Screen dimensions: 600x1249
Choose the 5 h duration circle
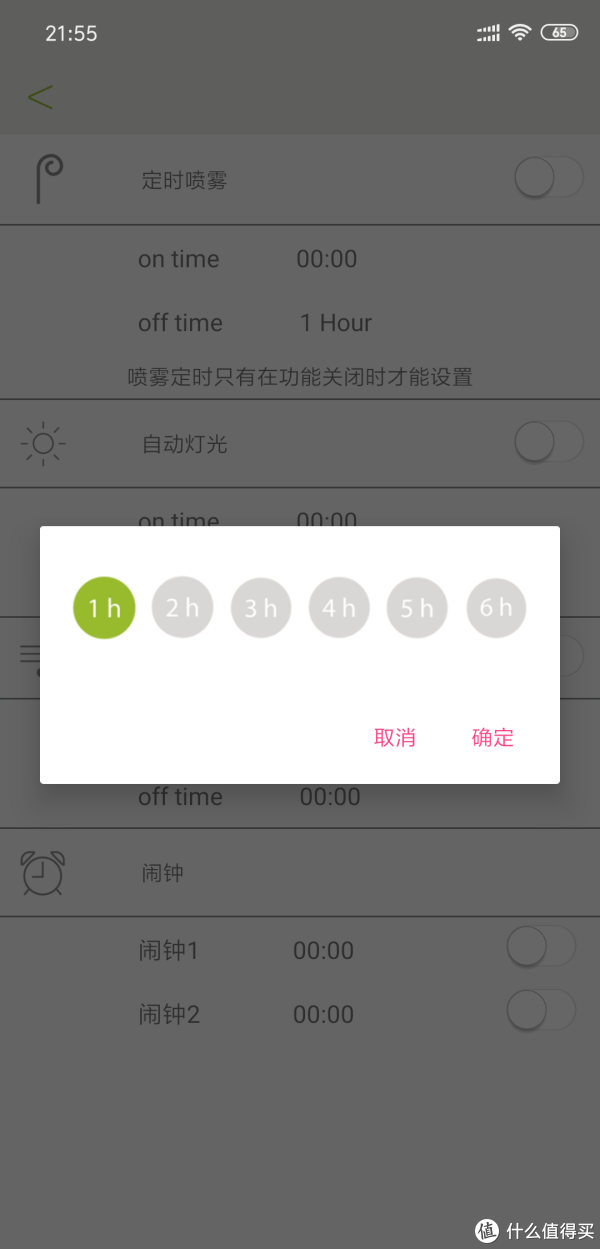(418, 608)
